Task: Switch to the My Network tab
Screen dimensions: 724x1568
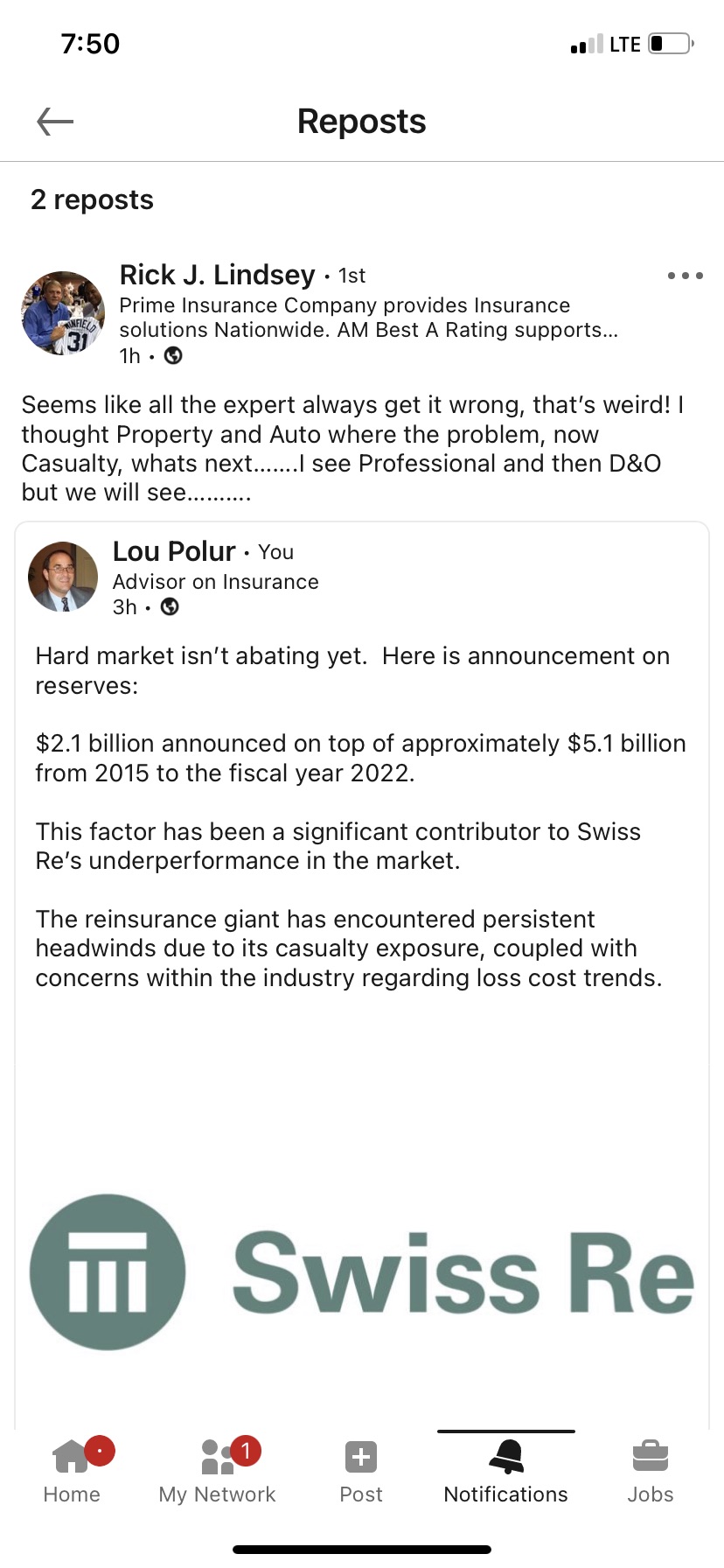Action: [x=218, y=1472]
